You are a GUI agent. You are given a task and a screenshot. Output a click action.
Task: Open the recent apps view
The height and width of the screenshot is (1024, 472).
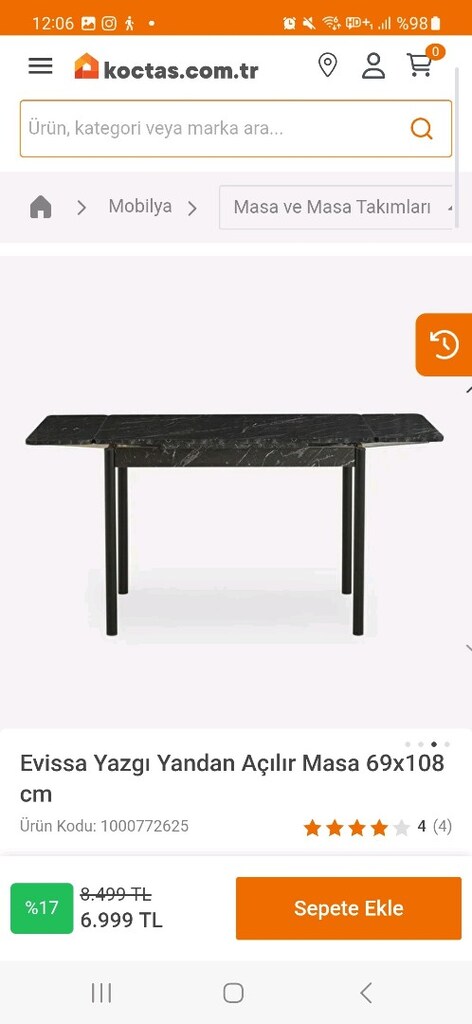pyautogui.click(x=101, y=993)
